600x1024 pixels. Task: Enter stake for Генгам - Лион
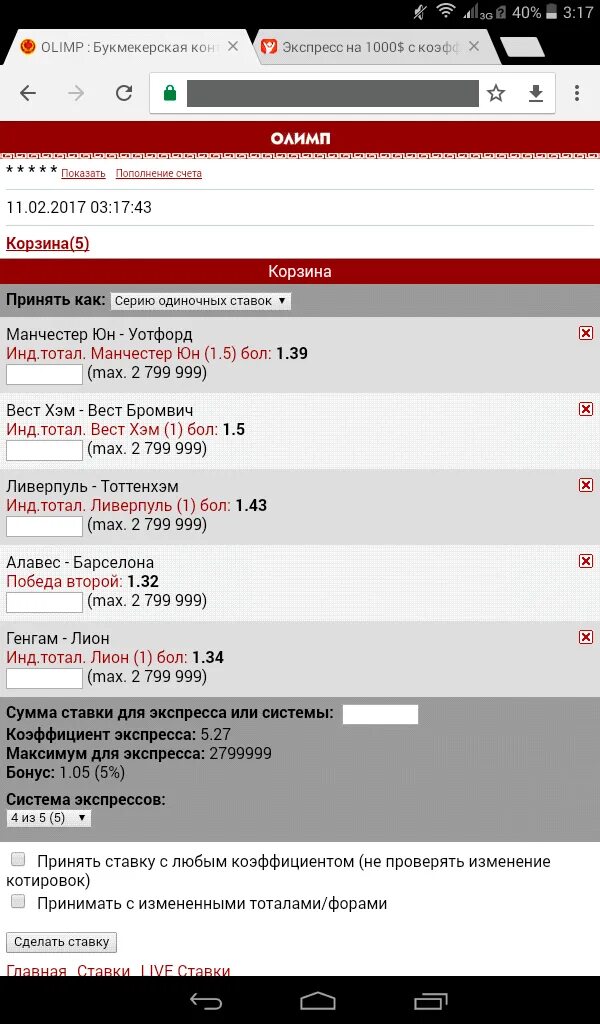tap(44, 678)
